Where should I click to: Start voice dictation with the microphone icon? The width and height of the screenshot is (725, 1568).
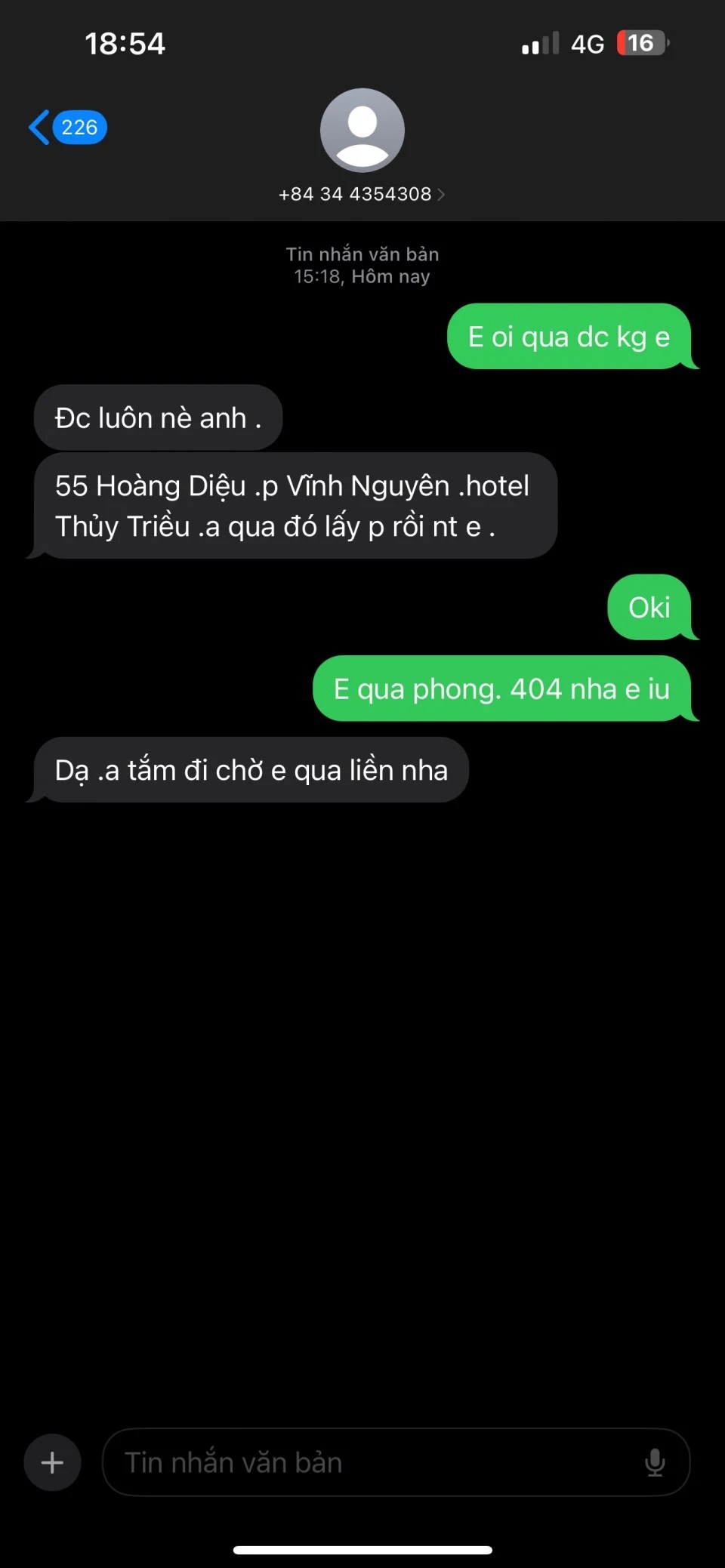(655, 1462)
